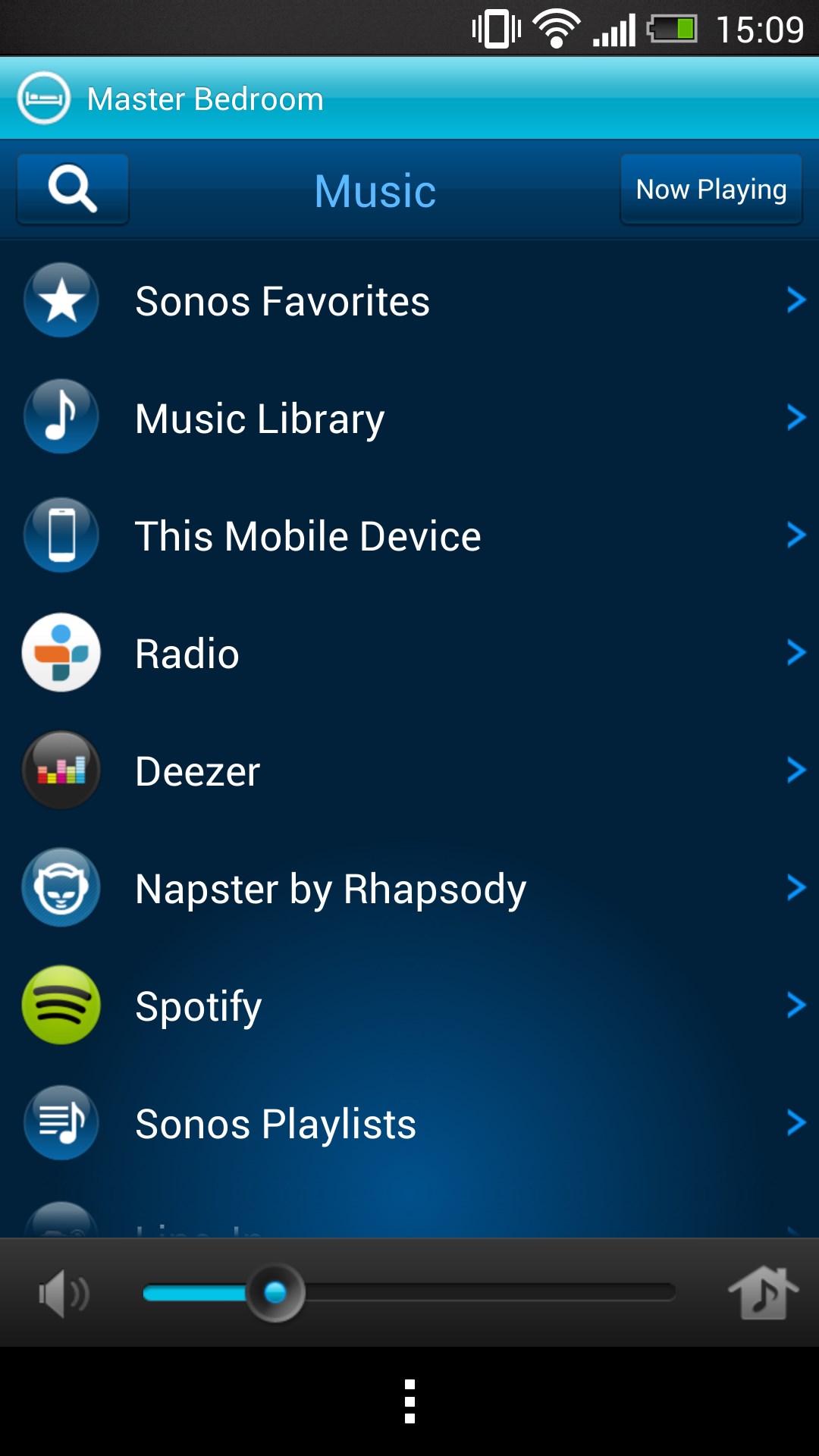Tap the volume slider track
This screenshot has height=1456, width=819.
409,1292
